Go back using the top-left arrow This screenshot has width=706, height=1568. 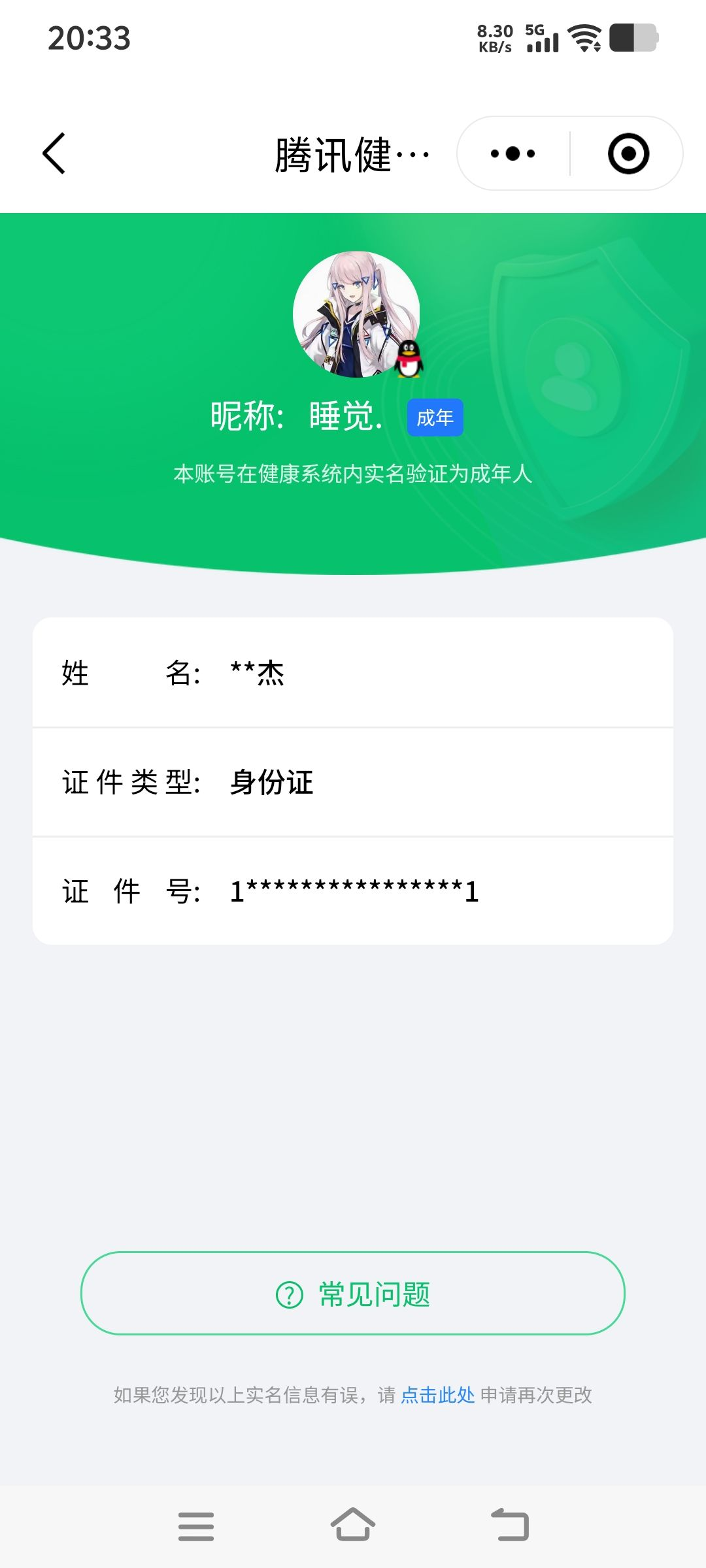point(54,154)
